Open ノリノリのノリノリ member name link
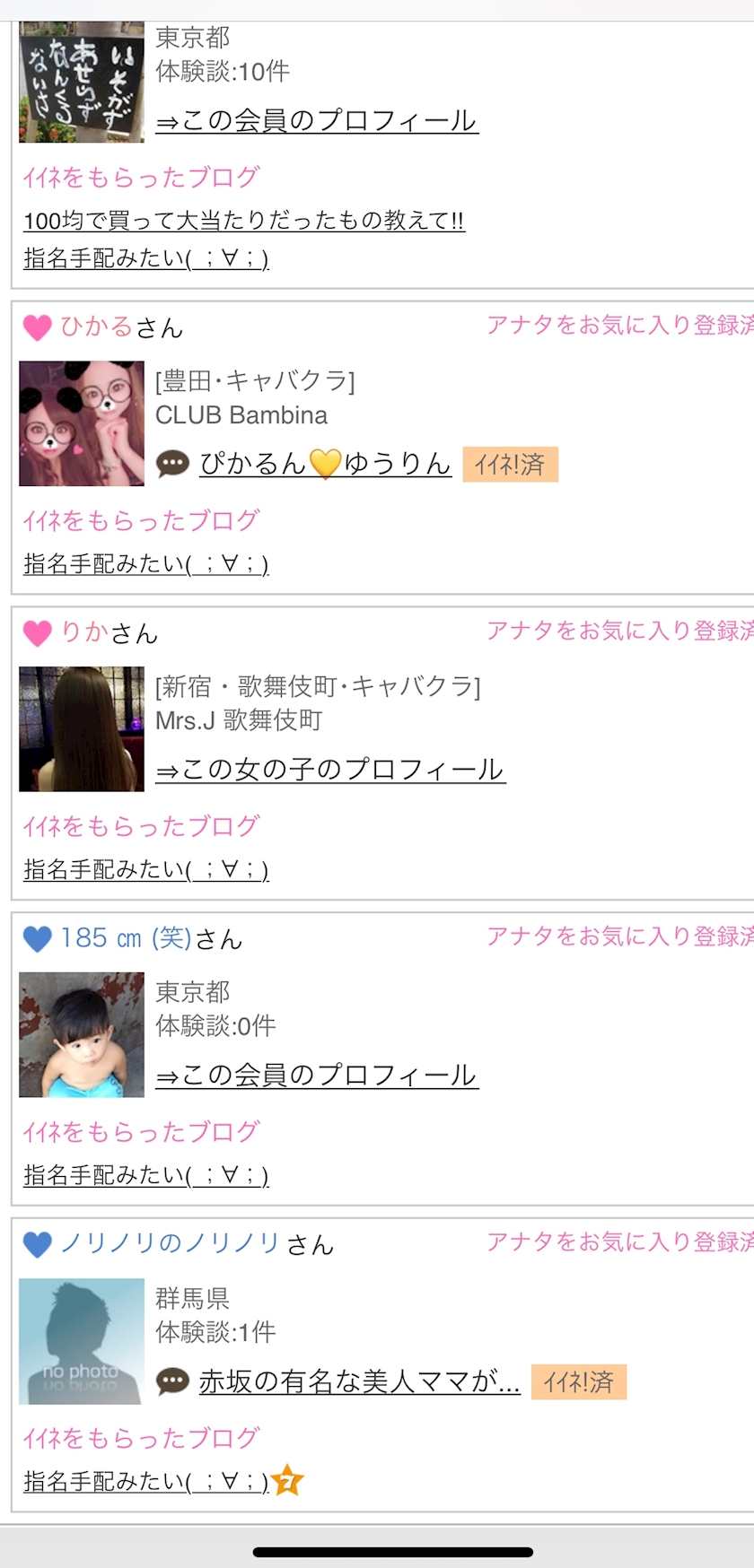754x1568 pixels. pyautogui.click(x=170, y=1244)
